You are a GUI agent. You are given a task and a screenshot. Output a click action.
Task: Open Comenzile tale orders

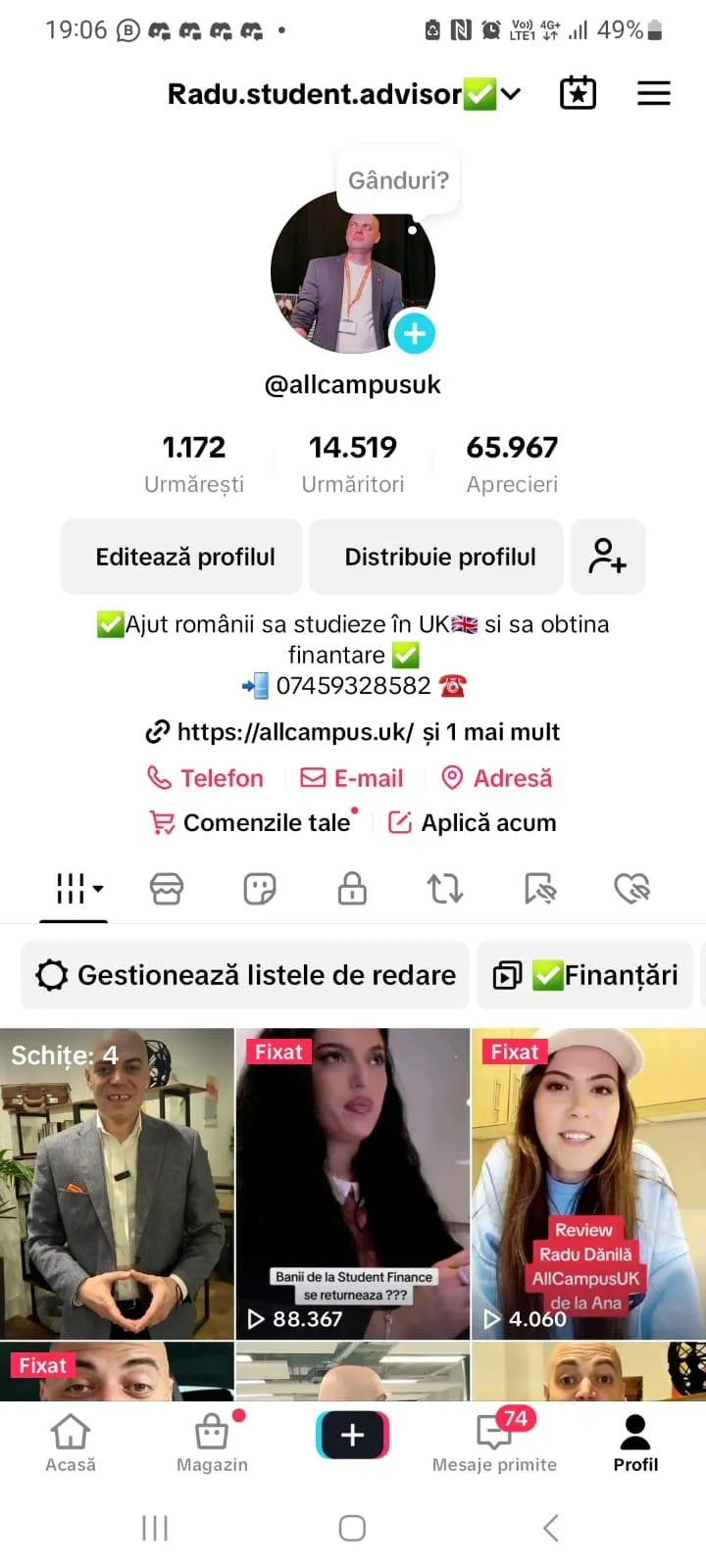click(252, 823)
